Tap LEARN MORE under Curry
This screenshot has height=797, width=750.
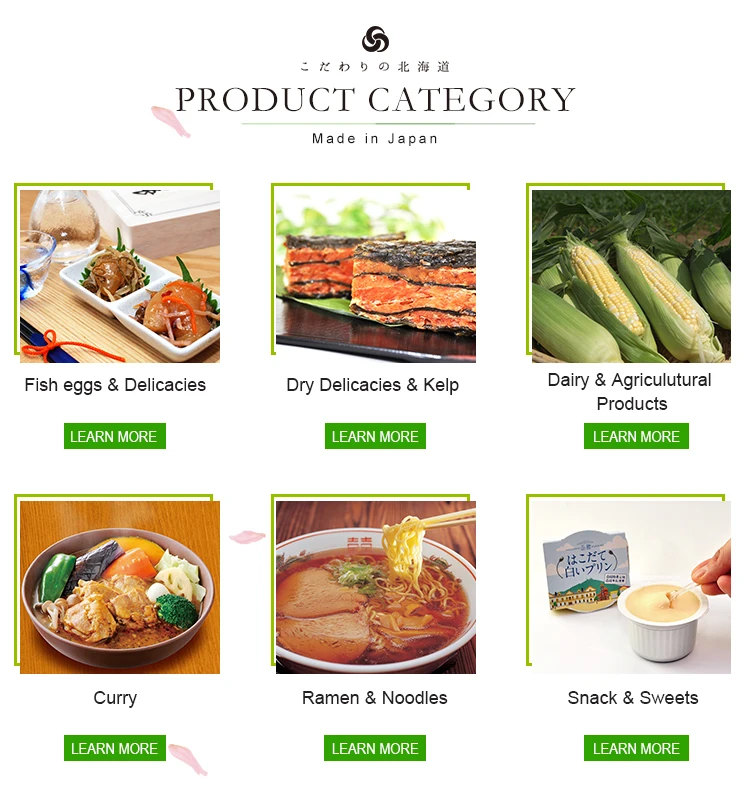pyautogui.click(x=115, y=748)
